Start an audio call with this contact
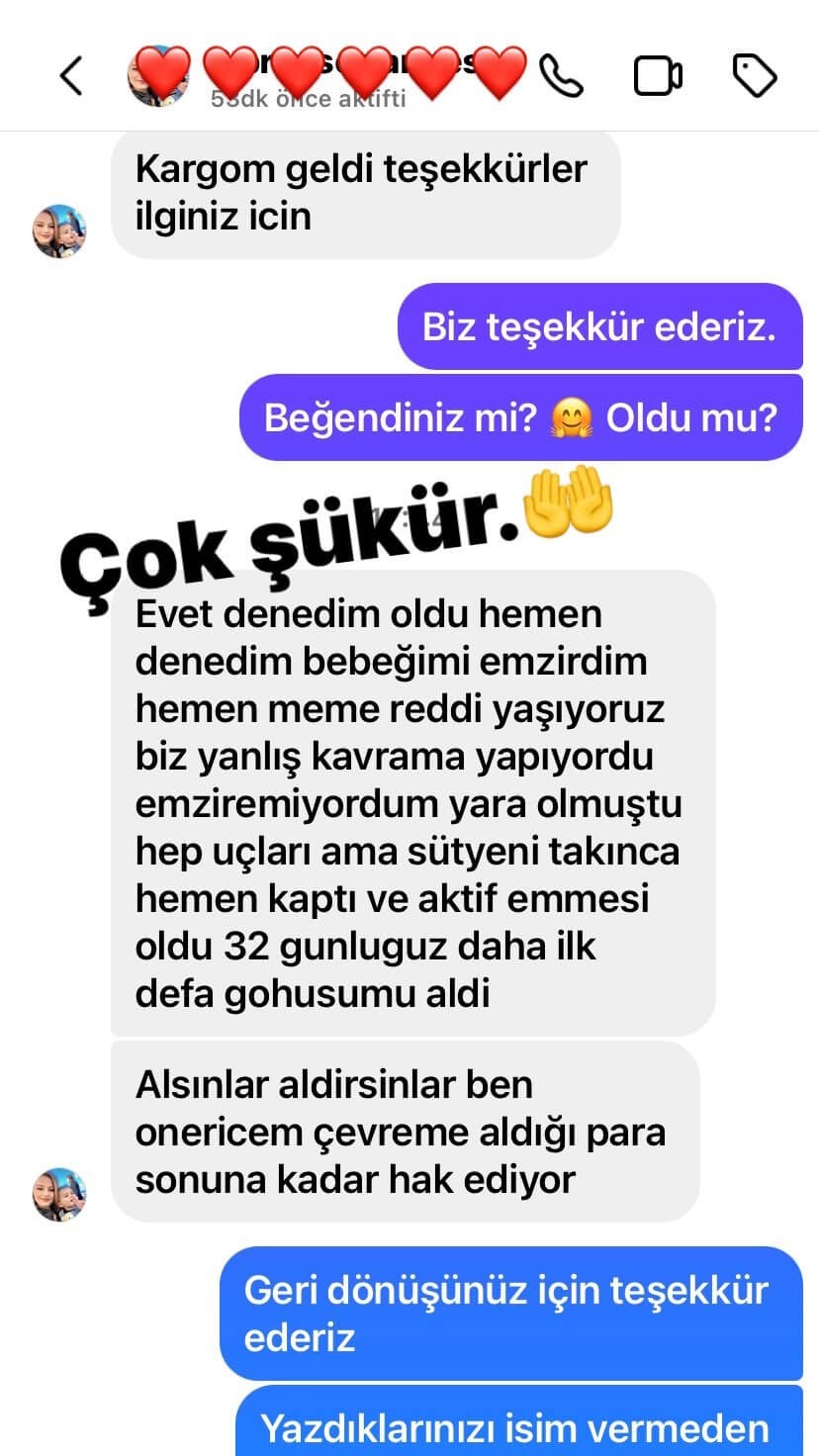The width and height of the screenshot is (819, 1456). pyautogui.click(x=563, y=76)
